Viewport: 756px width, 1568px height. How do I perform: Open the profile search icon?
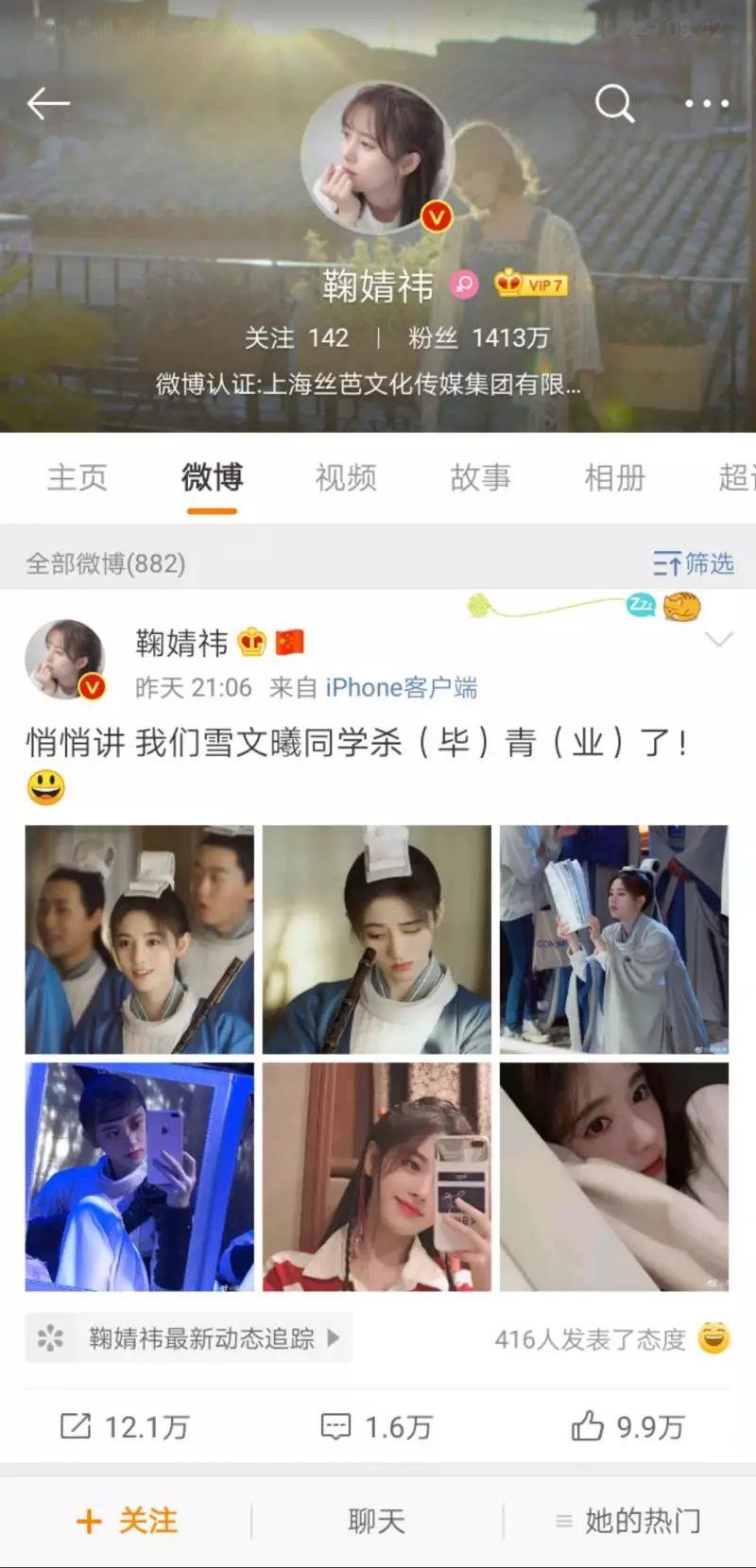click(614, 103)
